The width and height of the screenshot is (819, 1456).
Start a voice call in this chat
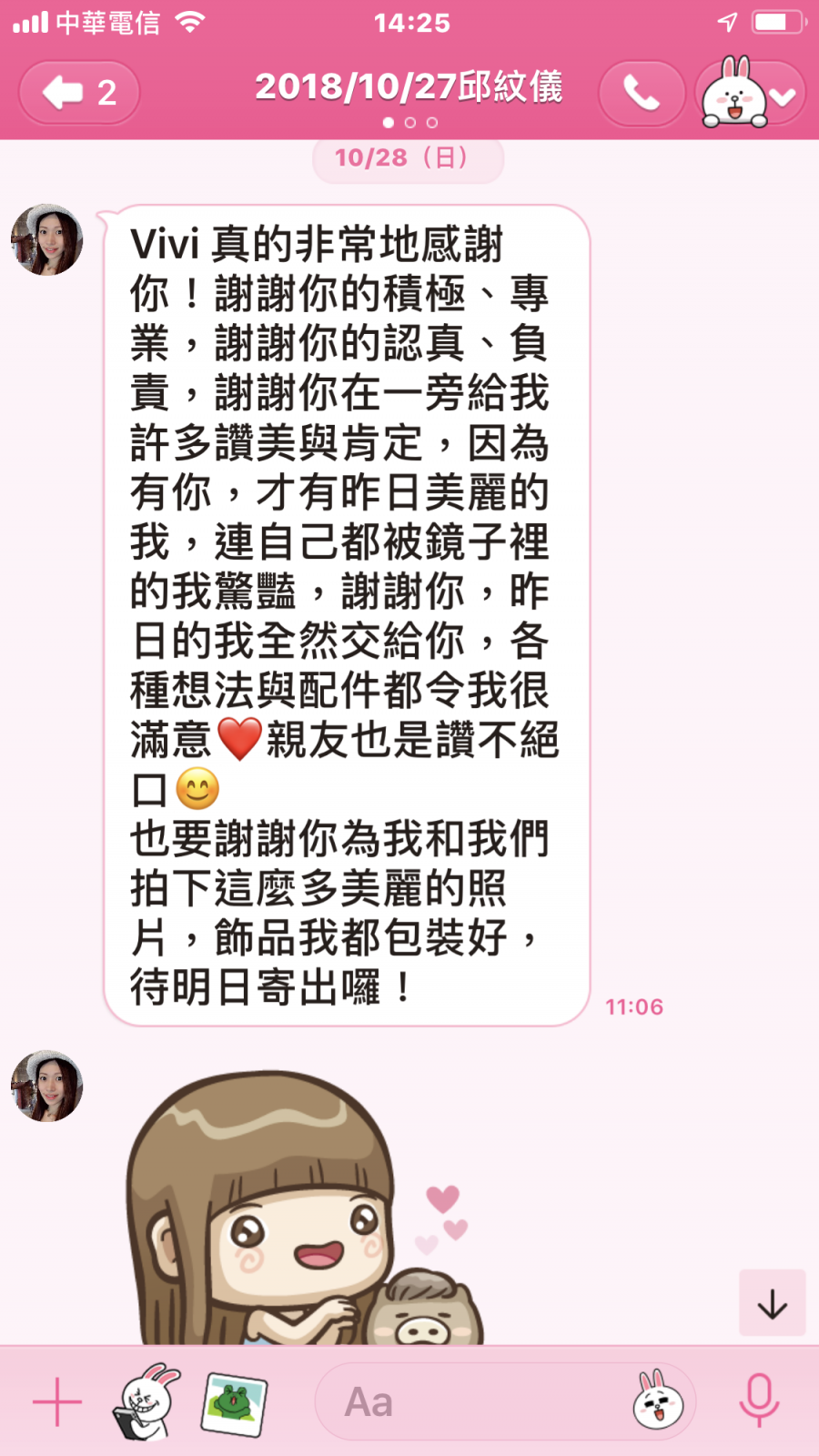coord(642,94)
